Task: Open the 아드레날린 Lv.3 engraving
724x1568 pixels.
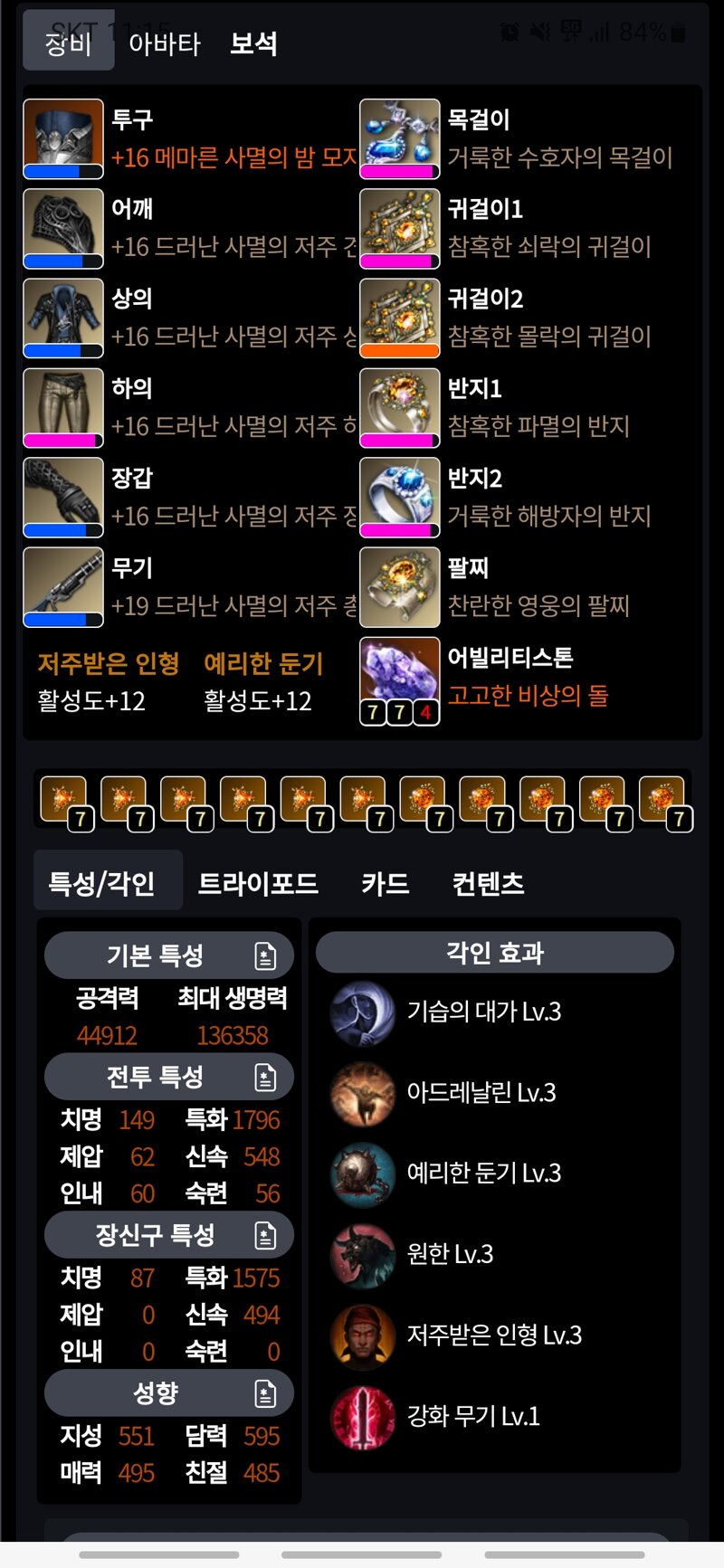Action: (481, 1093)
